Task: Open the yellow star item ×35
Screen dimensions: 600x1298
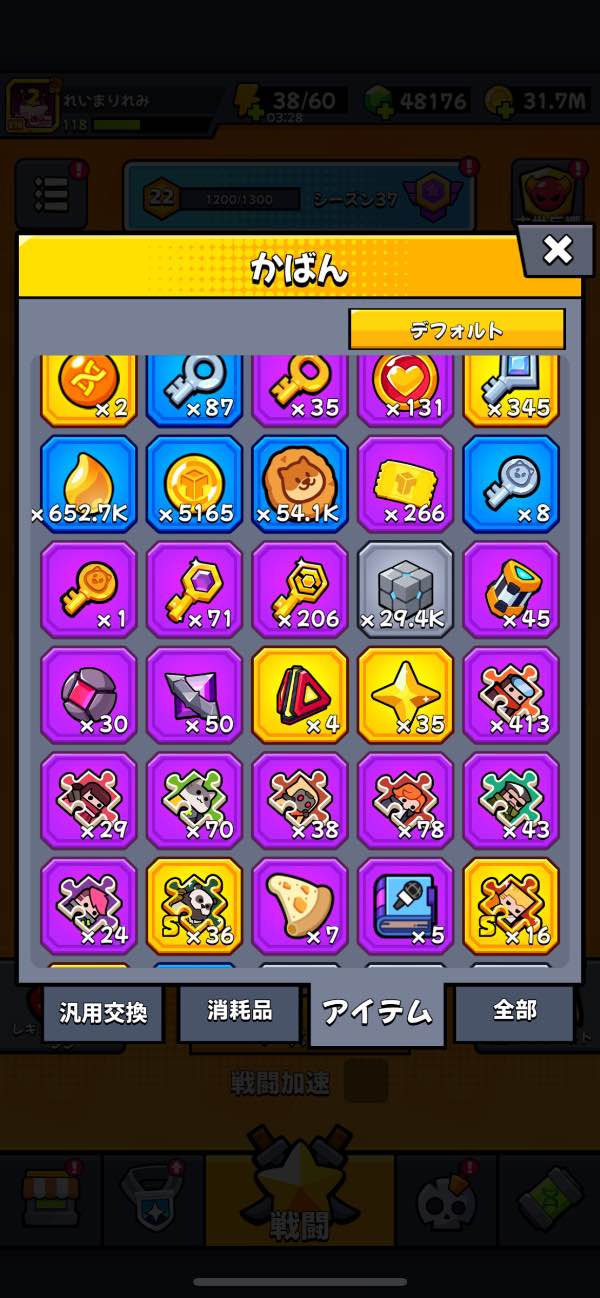Action: (x=405, y=695)
